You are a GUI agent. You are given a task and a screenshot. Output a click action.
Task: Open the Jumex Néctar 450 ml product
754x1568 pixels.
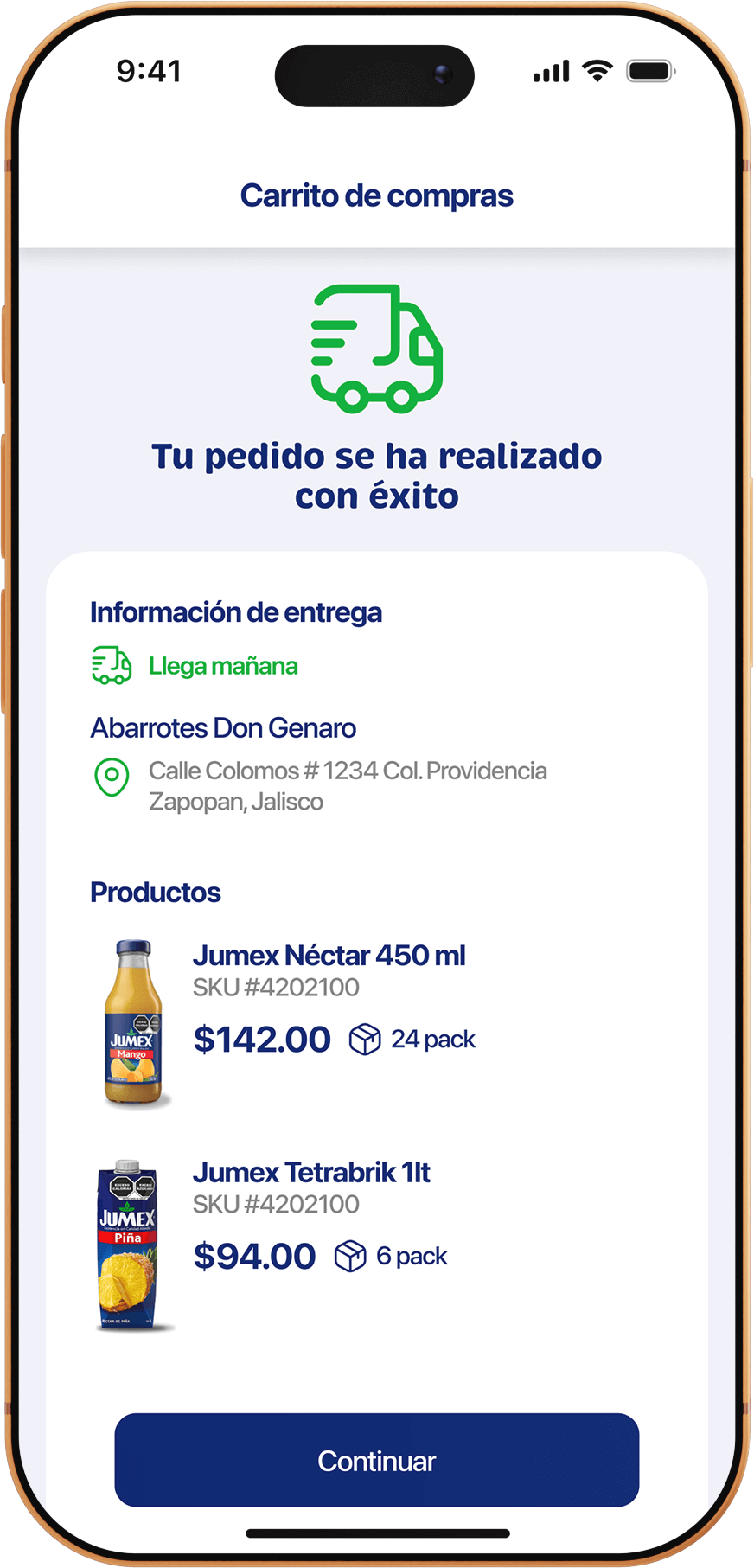pos(329,956)
